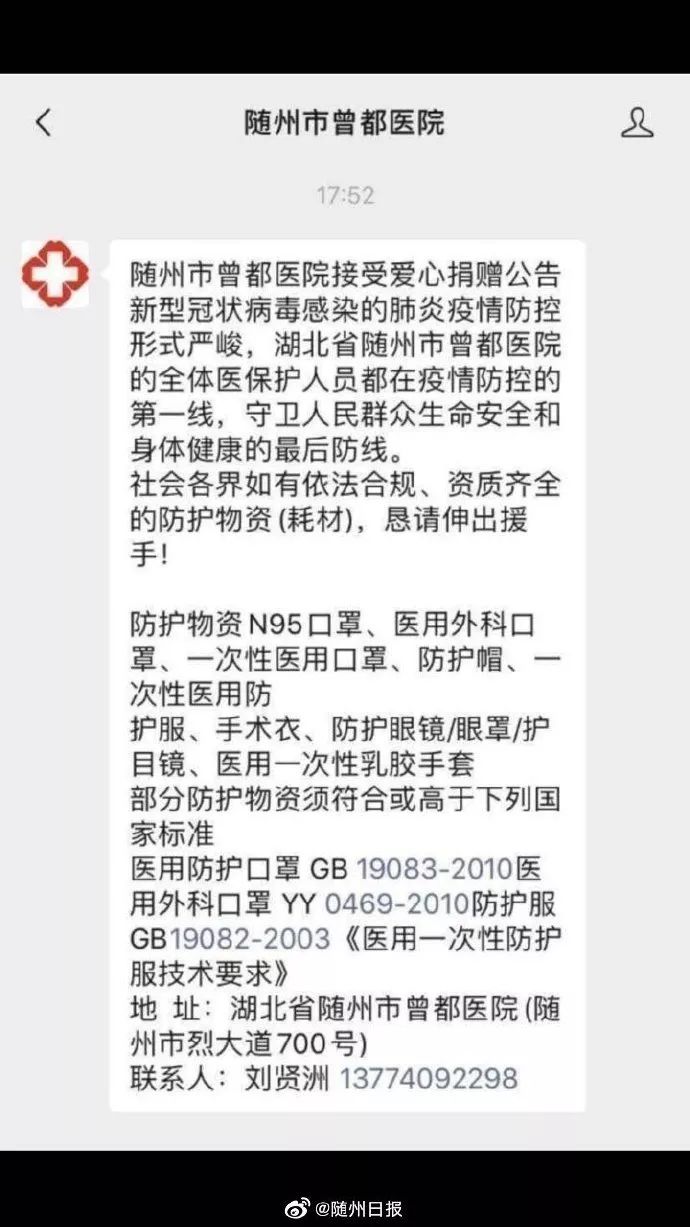Tap the linked number 19082-2003

249,938
